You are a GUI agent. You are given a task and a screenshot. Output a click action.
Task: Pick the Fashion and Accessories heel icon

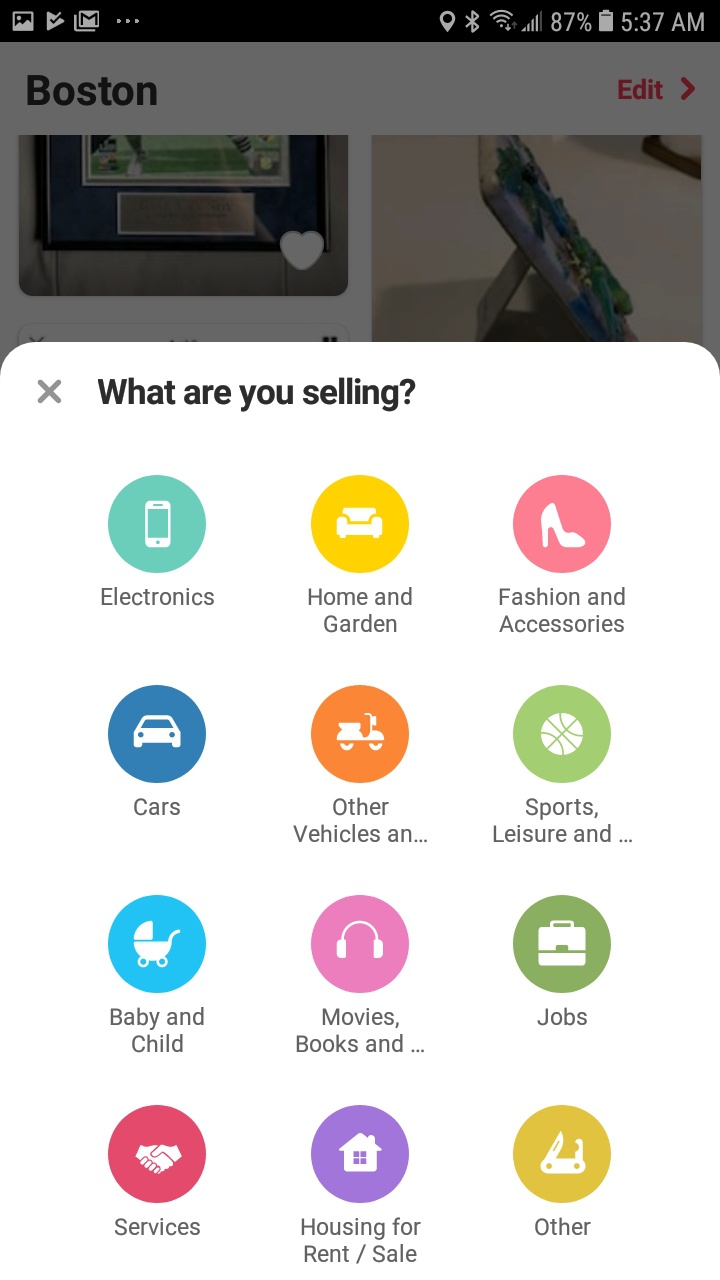[561, 523]
